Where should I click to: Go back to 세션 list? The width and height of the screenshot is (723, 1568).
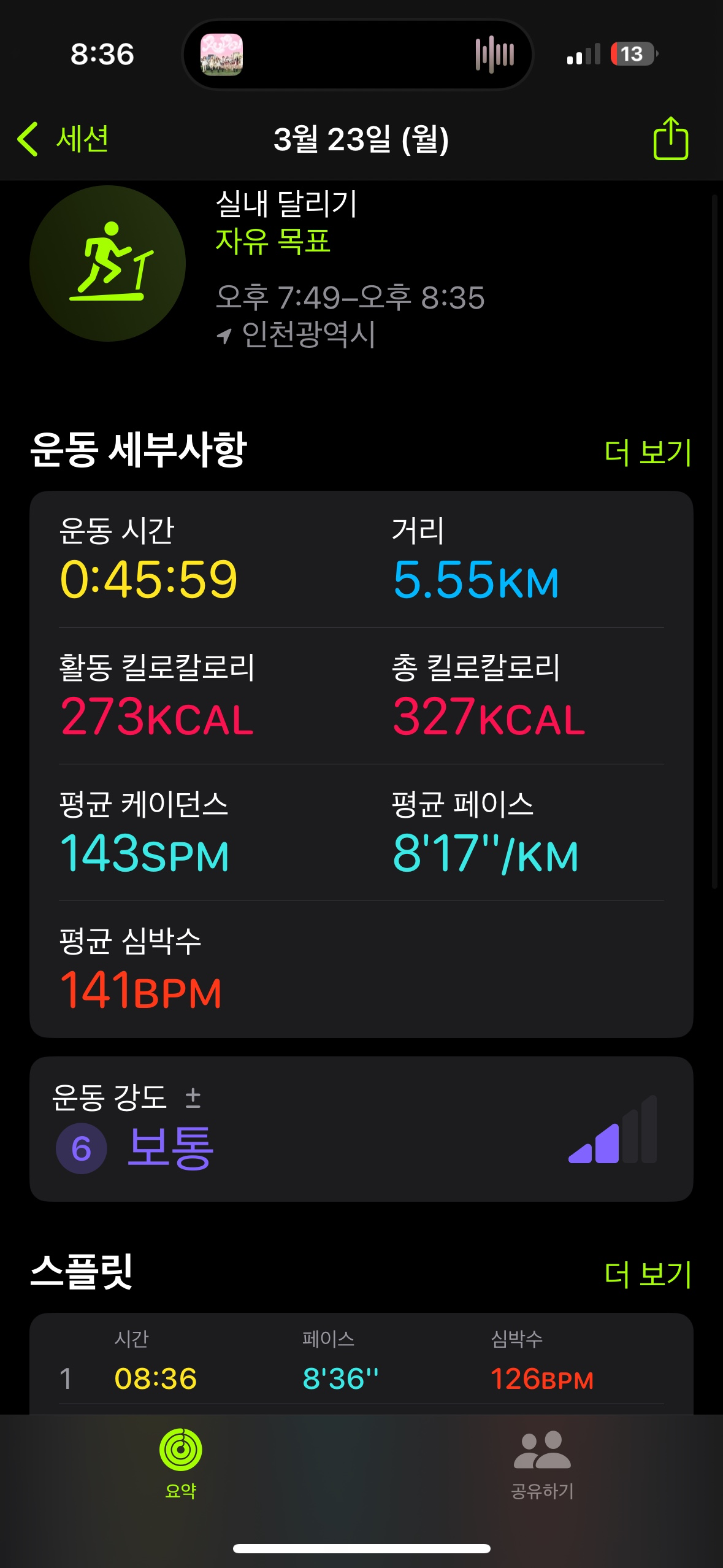click(x=64, y=139)
